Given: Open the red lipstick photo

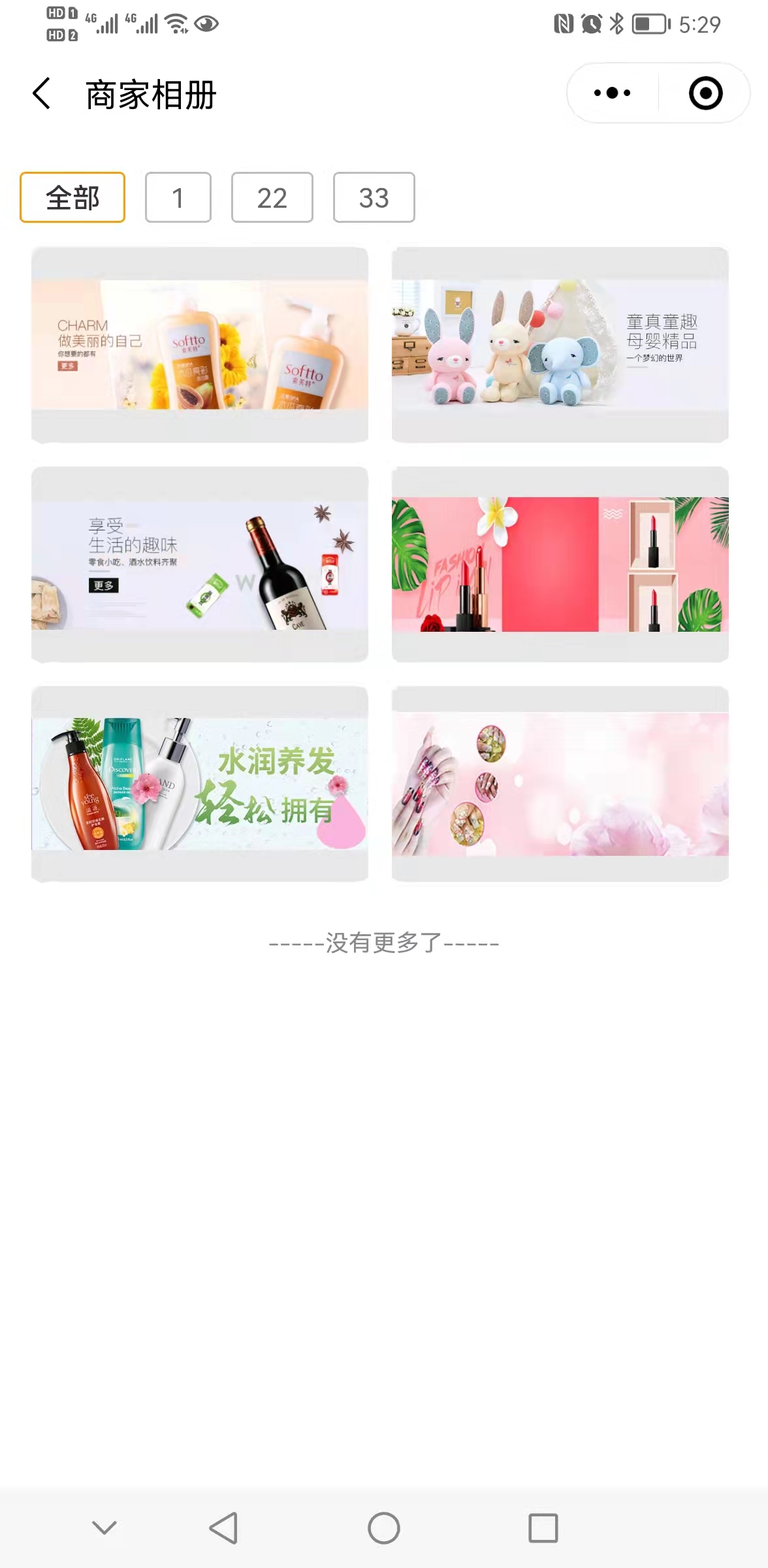Looking at the screenshot, I should tap(560, 564).
